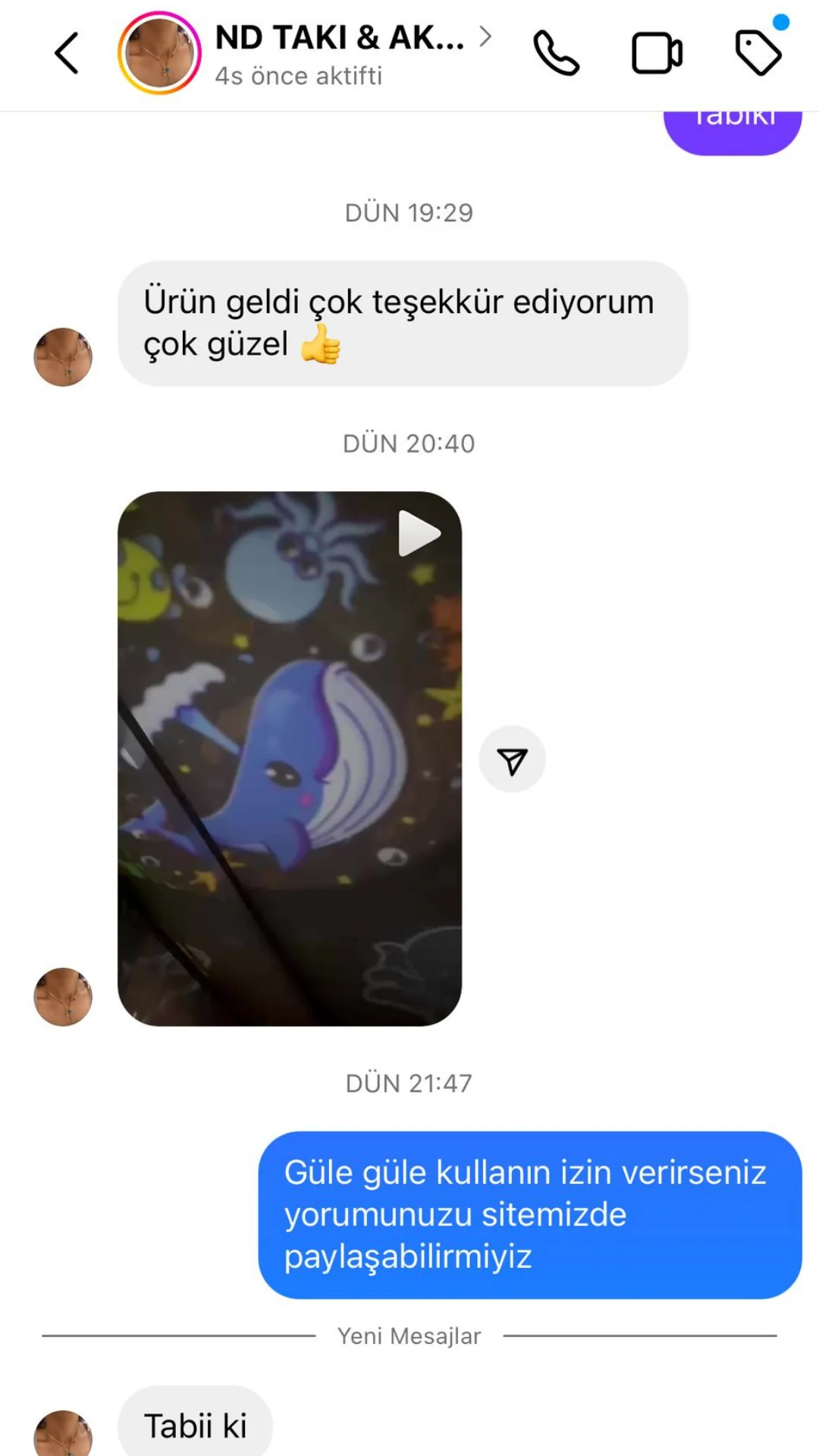
Task: Open sender's avatar beside the thank-you message
Action: pyautogui.click(x=63, y=357)
